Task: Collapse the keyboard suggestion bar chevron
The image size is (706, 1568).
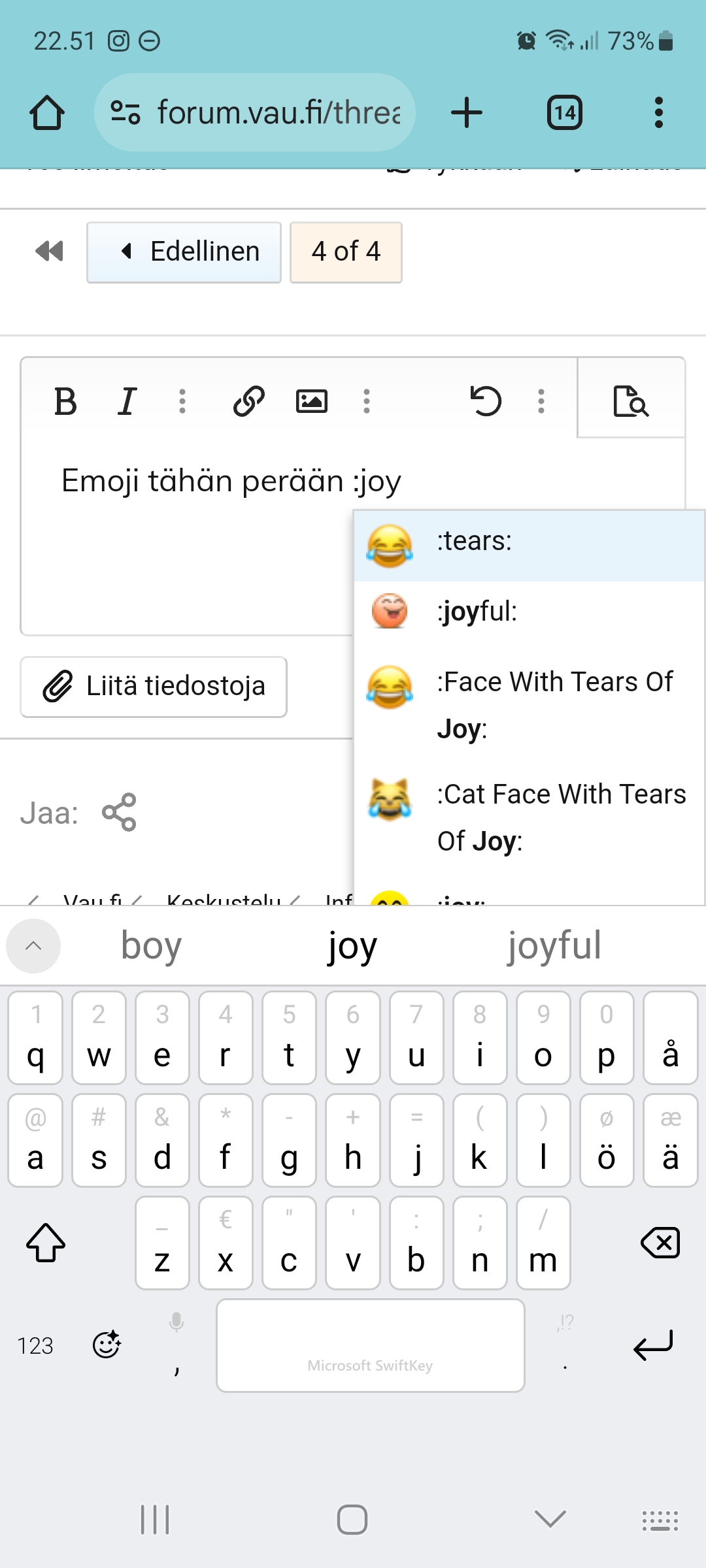Action: (33, 945)
